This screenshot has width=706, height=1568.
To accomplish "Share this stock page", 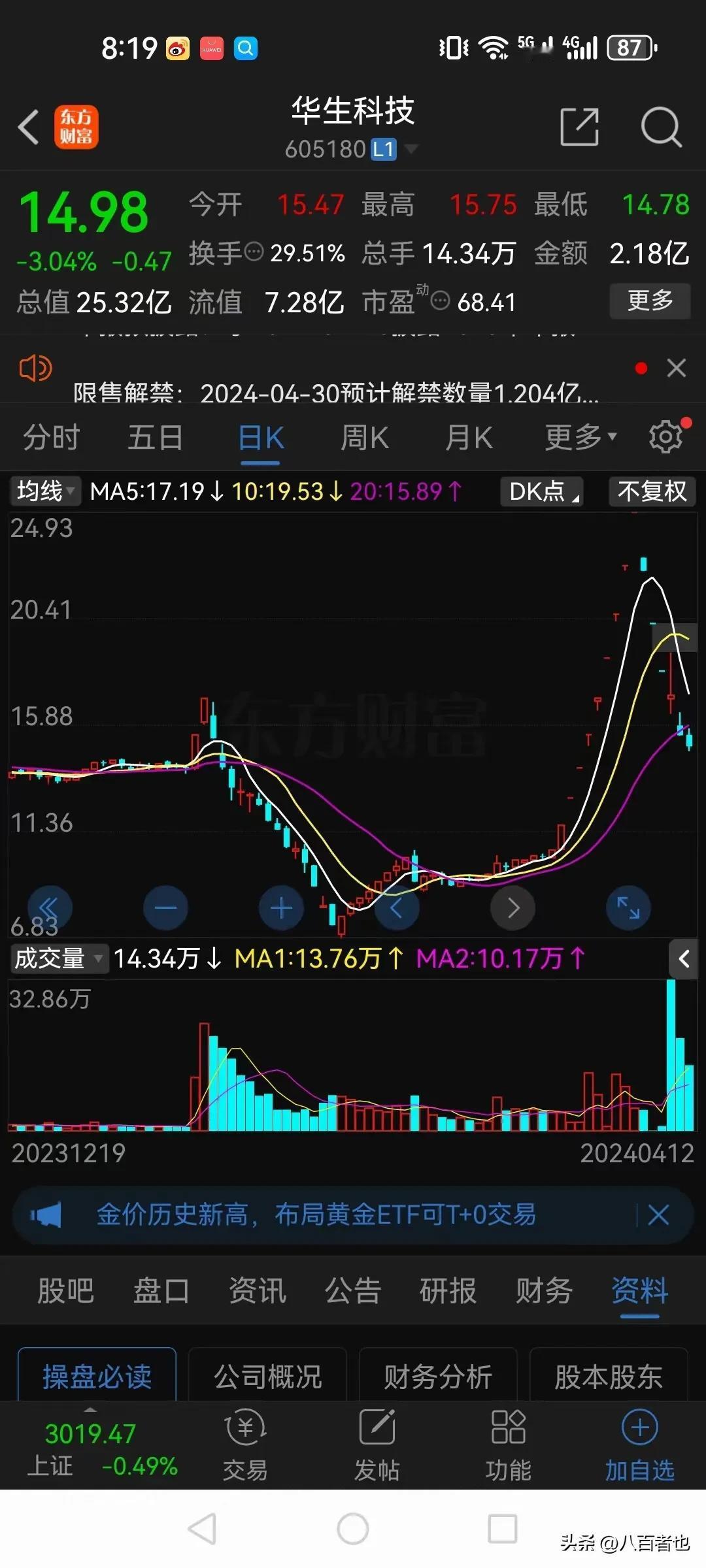I will pyautogui.click(x=580, y=127).
